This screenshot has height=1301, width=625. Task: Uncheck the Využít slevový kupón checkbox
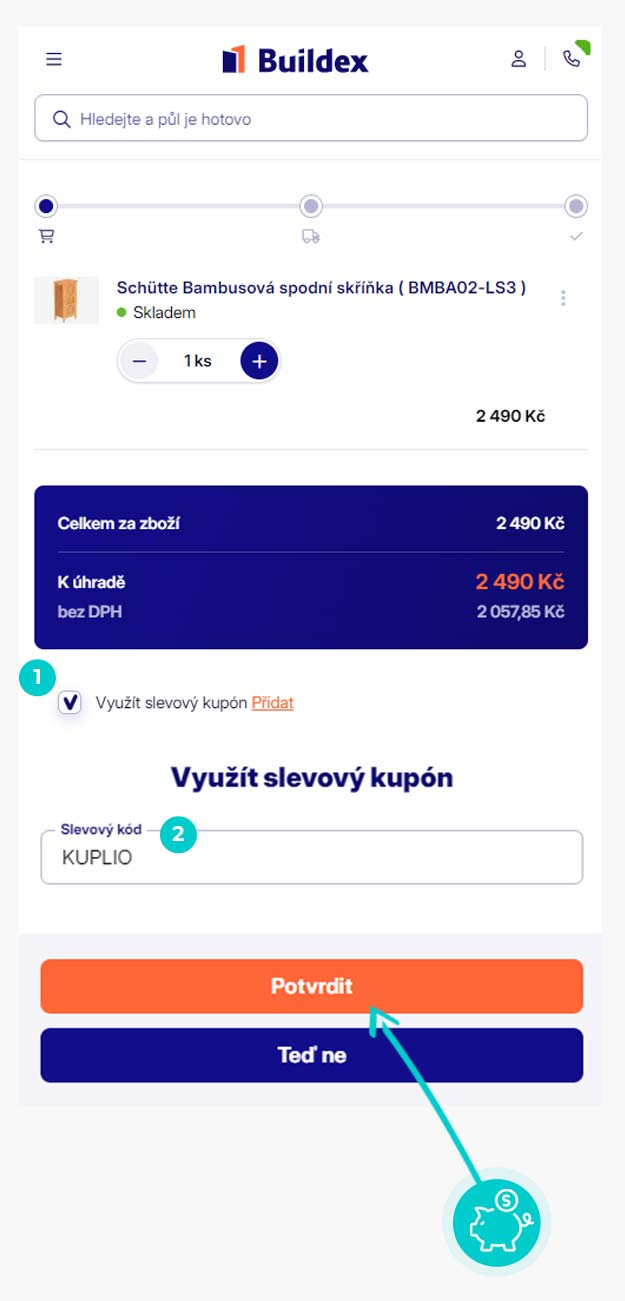click(x=70, y=702)
